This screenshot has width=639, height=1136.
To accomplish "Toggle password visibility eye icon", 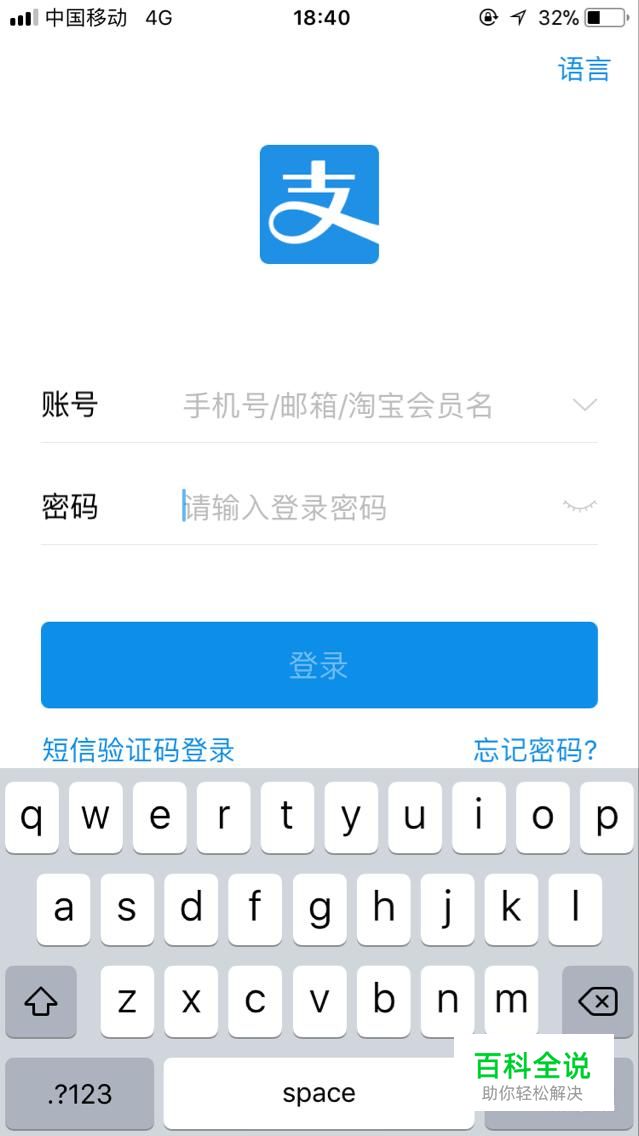I will (x=579, y=506).
